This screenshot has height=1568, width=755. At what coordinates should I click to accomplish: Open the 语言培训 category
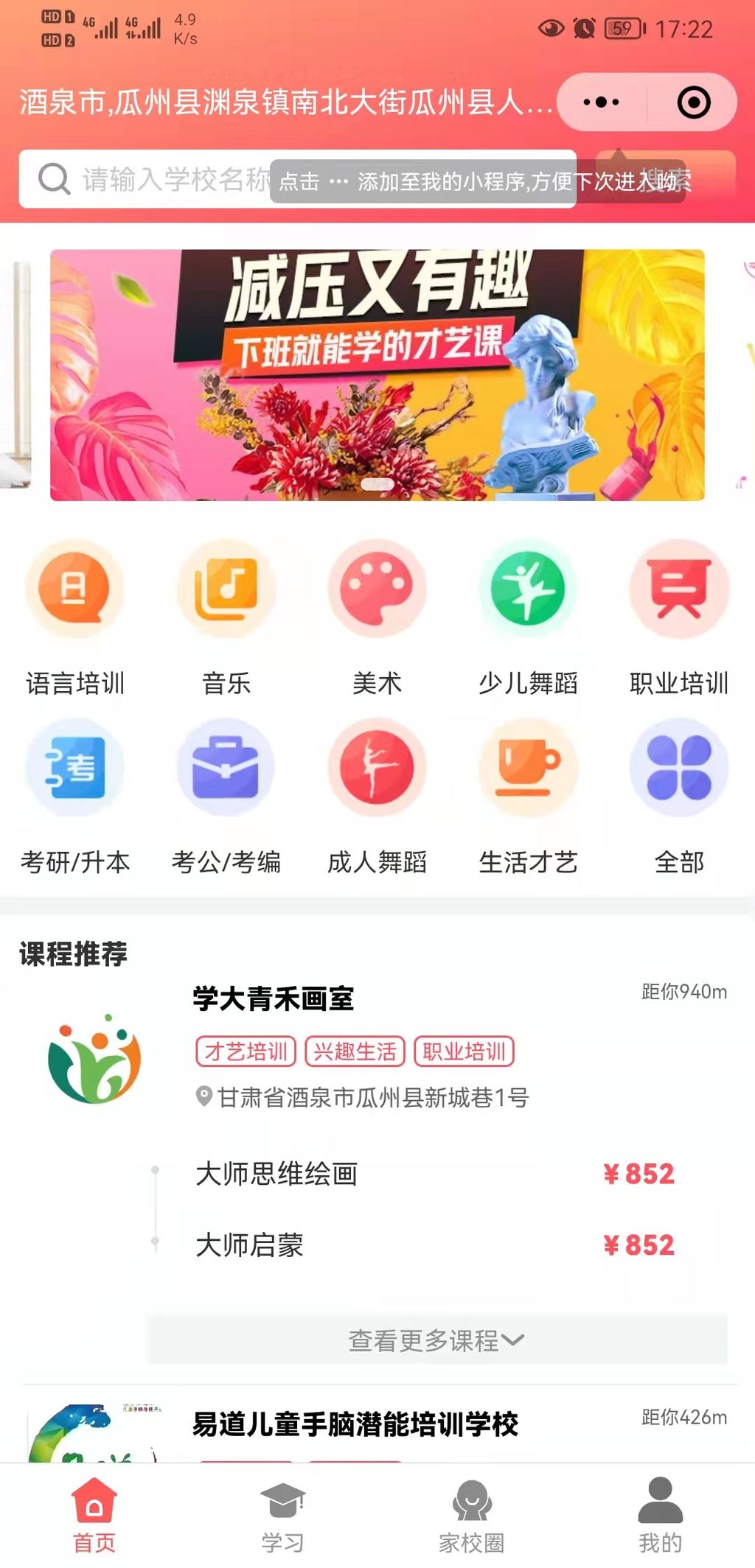[74, 617]
